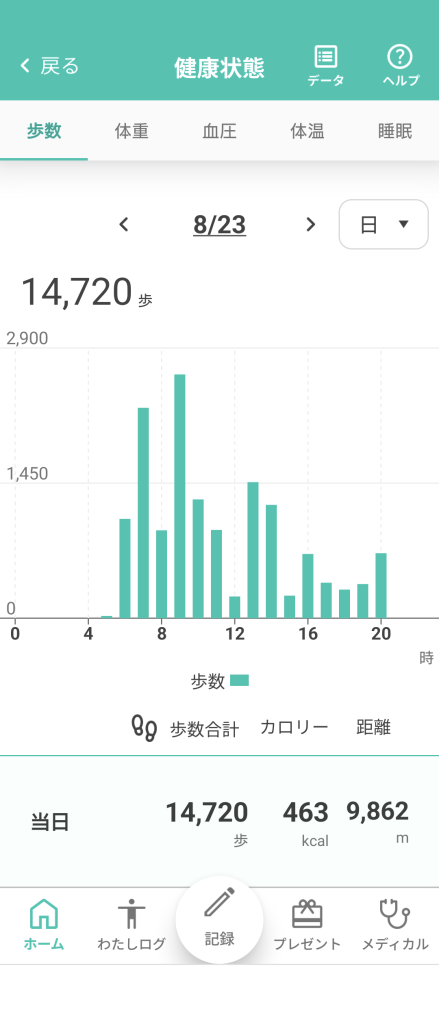
Task: Open the ヘルプ help icon
Action: point(400,66)
